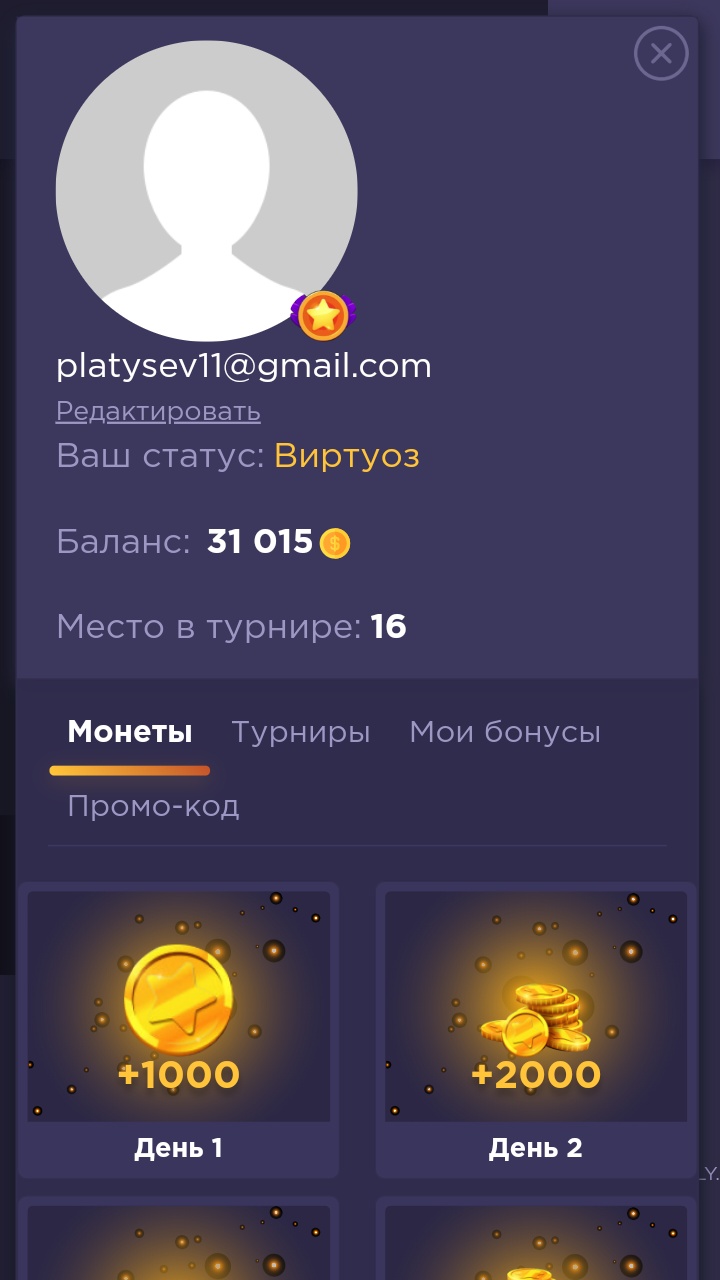Select the Монеты tab

click(130, 732)
